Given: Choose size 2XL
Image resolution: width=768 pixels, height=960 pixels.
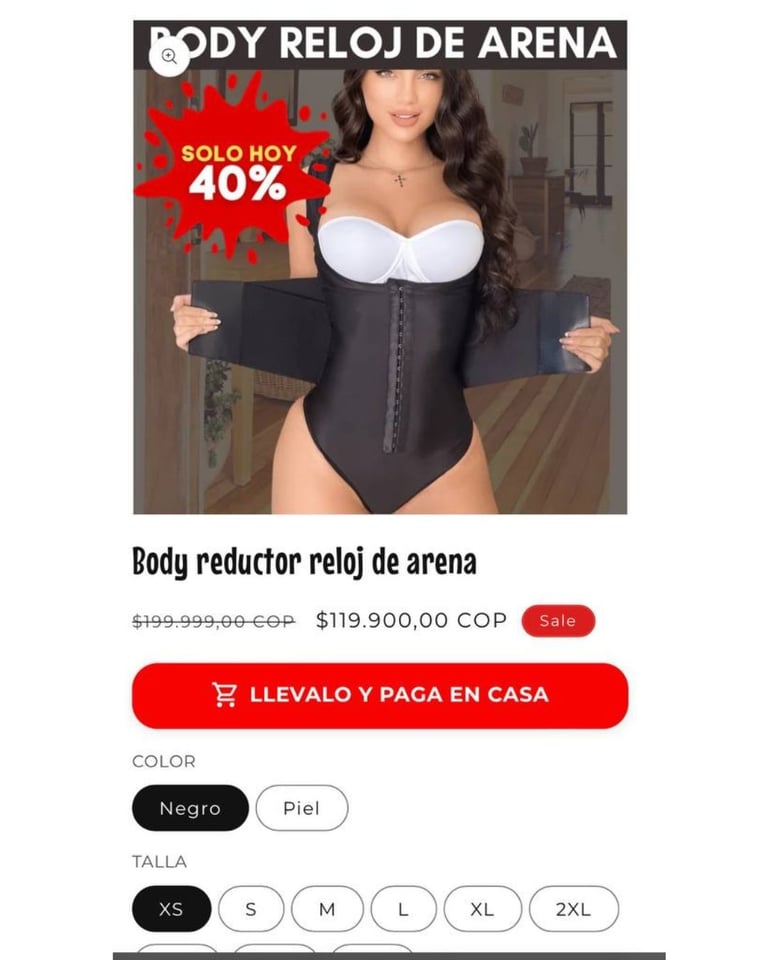Looking at the screenshot, I should coord(573,909).
